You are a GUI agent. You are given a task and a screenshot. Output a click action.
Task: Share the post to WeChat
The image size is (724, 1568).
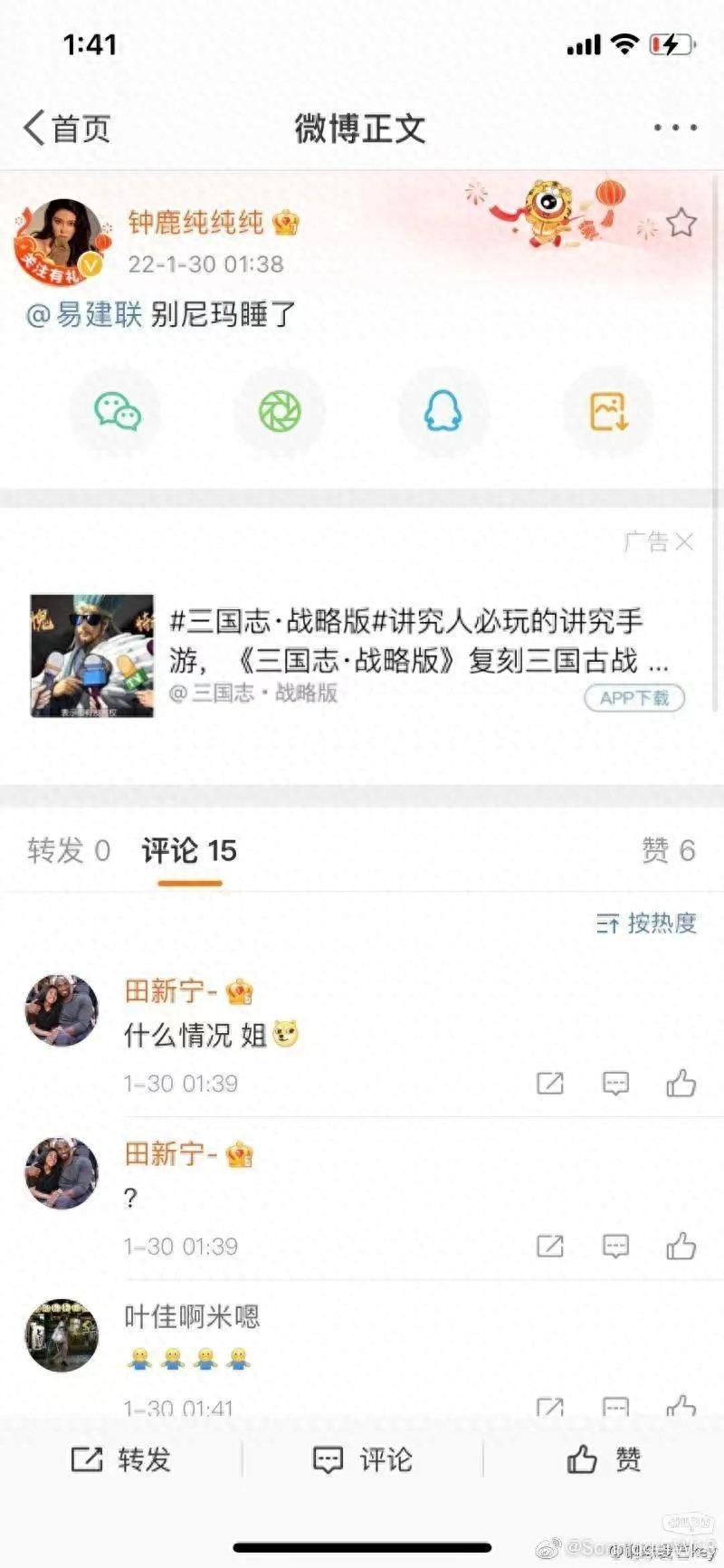point(118,412)
